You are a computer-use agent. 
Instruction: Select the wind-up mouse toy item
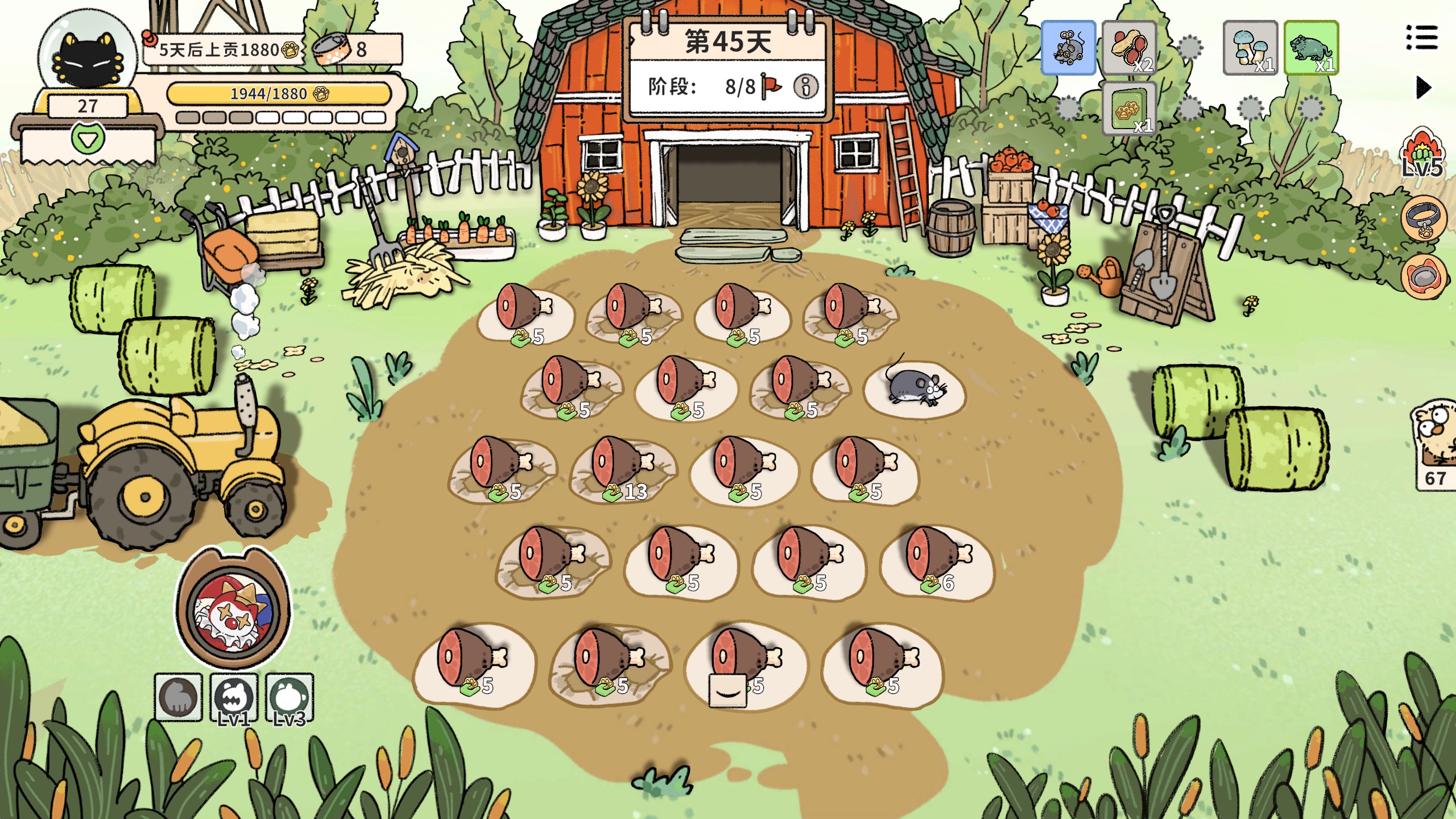[1068, 48]
